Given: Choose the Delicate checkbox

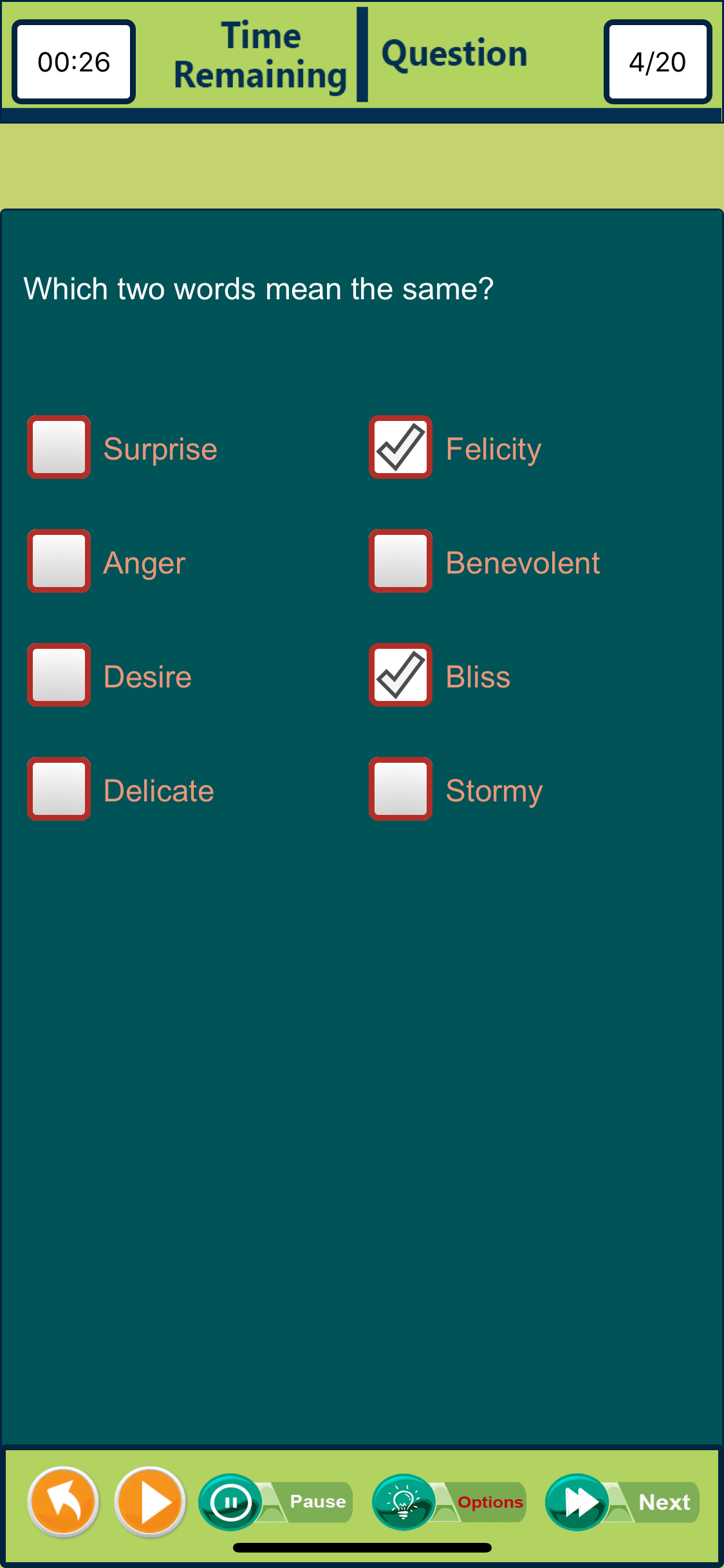Looking at the screenshot, I should click(x=59, y=789).
